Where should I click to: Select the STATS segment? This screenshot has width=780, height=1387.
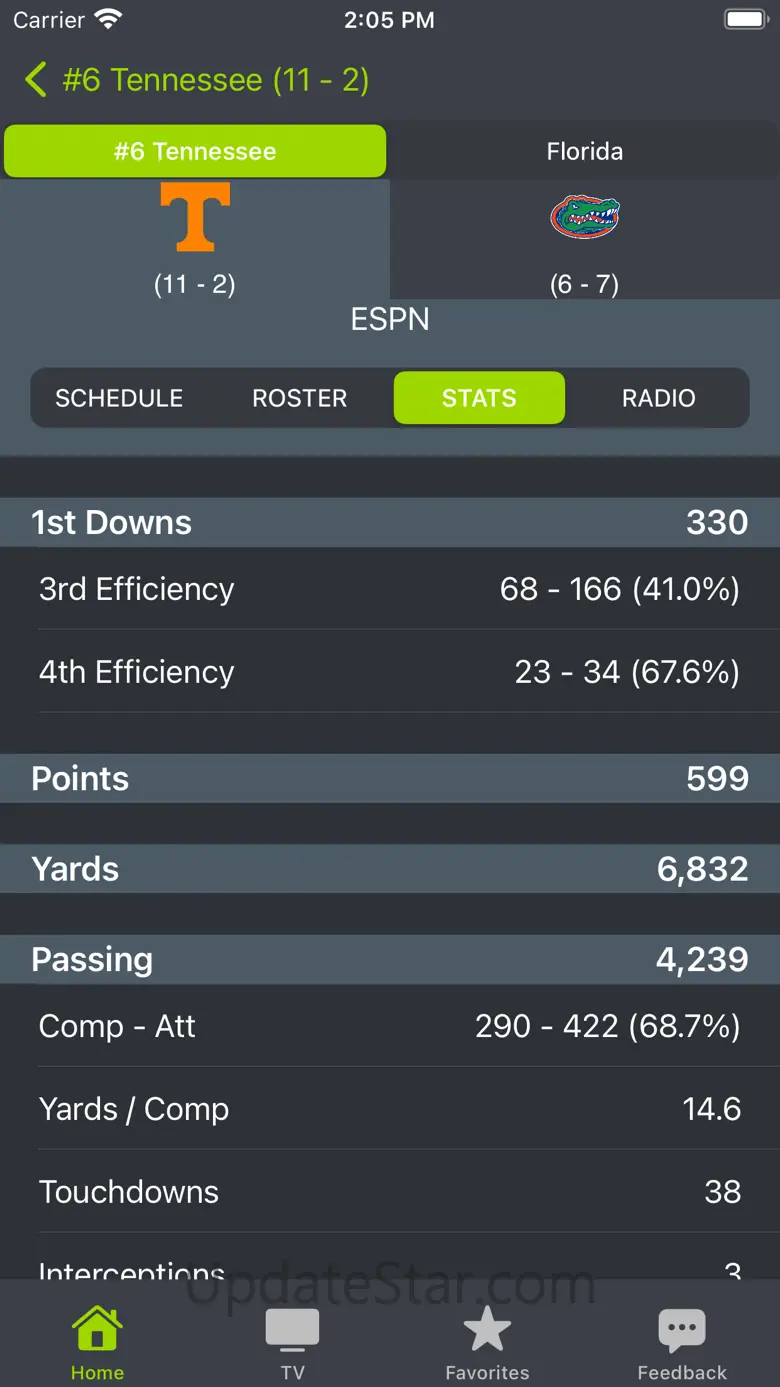tap(479, 398)
